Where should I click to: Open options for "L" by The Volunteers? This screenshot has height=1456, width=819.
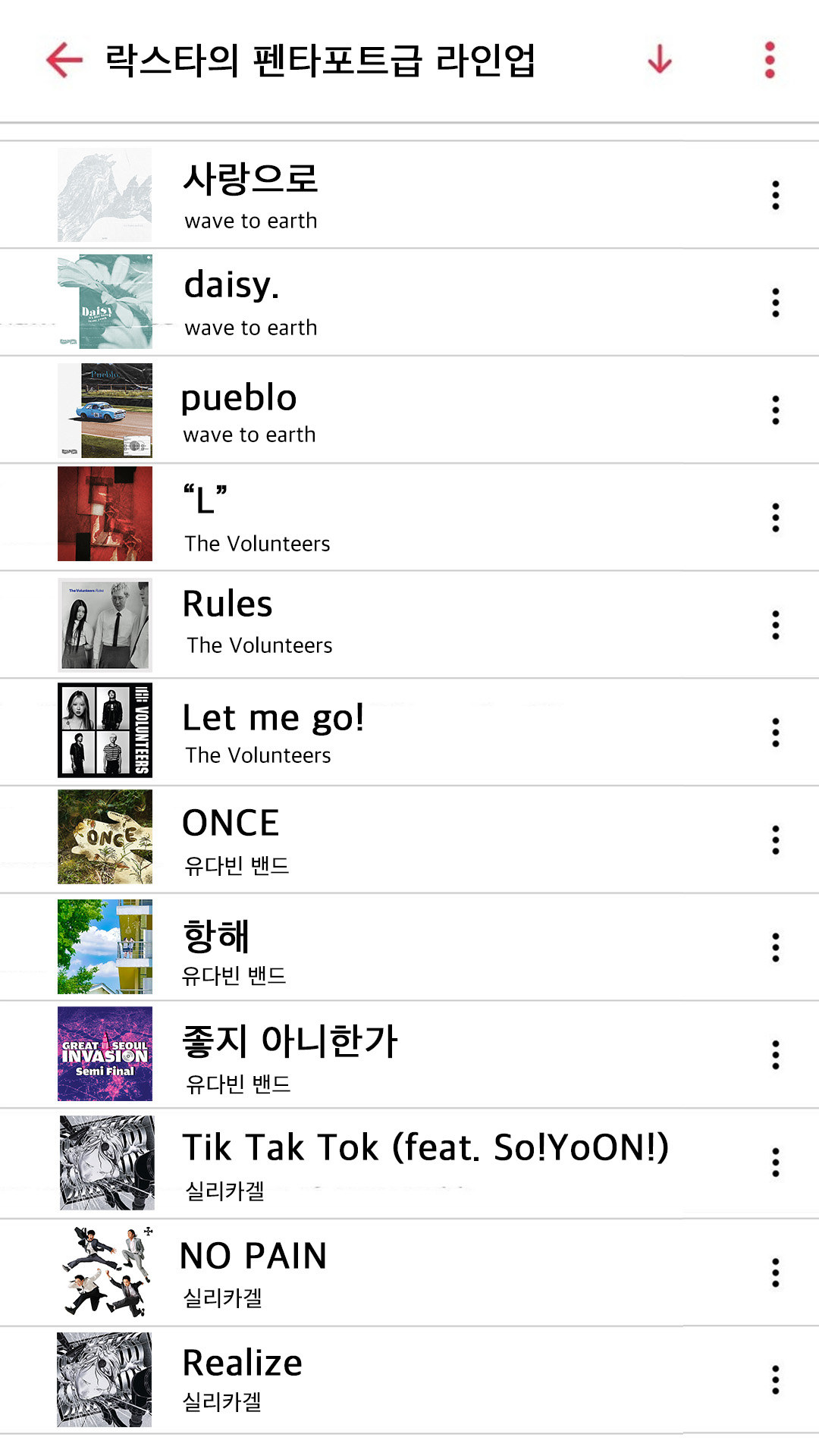[x=775, y=518]
